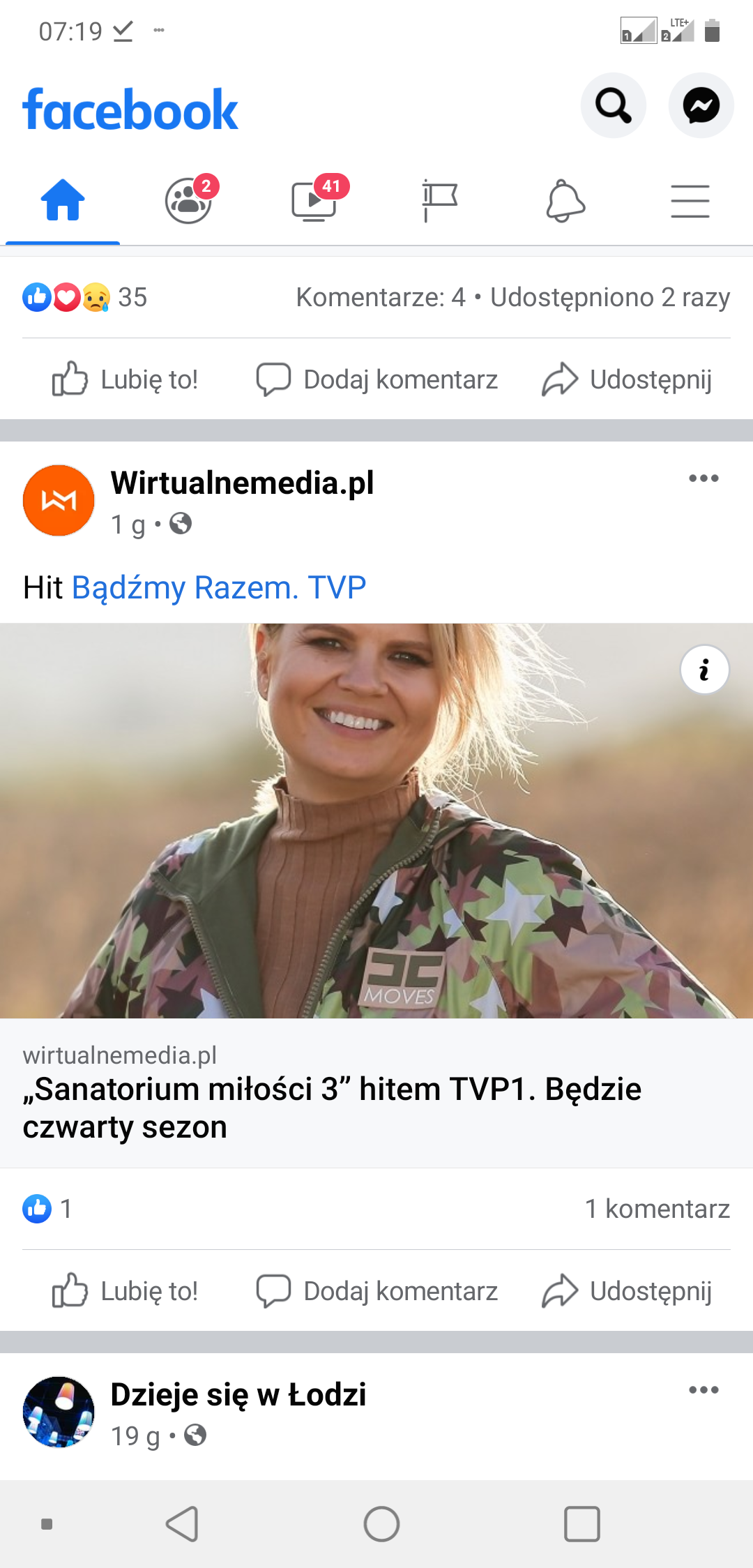Switch to the Home feed tab
The width and height of the screenshot is (753, 1568).
[63, 200]
